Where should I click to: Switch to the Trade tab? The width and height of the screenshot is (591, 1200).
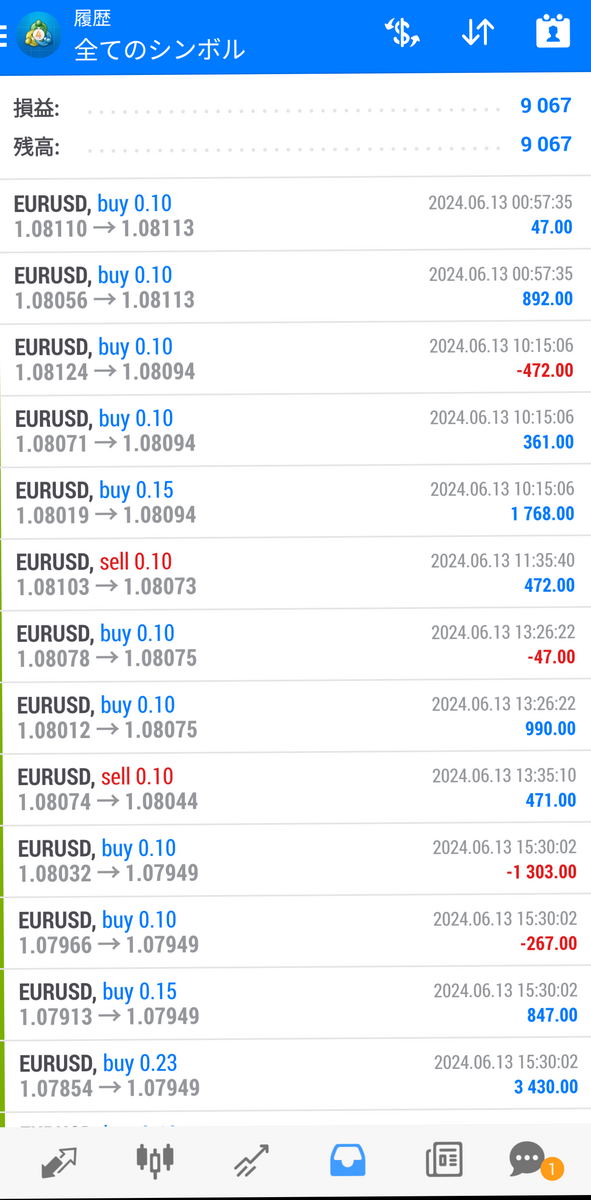[251, 1161]
